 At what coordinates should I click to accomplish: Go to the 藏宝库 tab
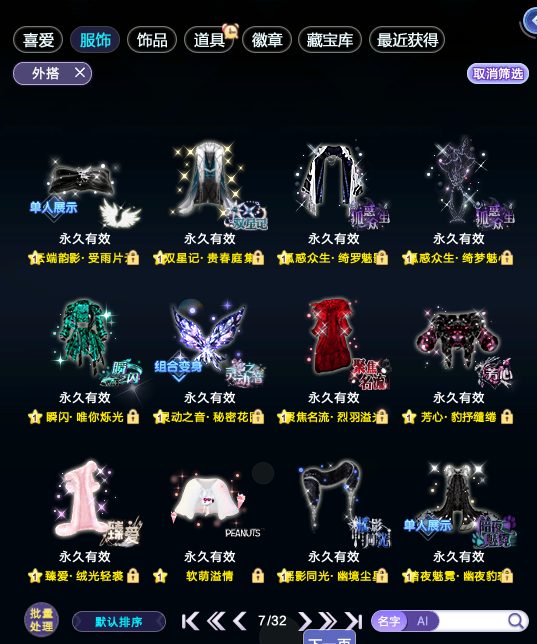[x=330, y=40]
